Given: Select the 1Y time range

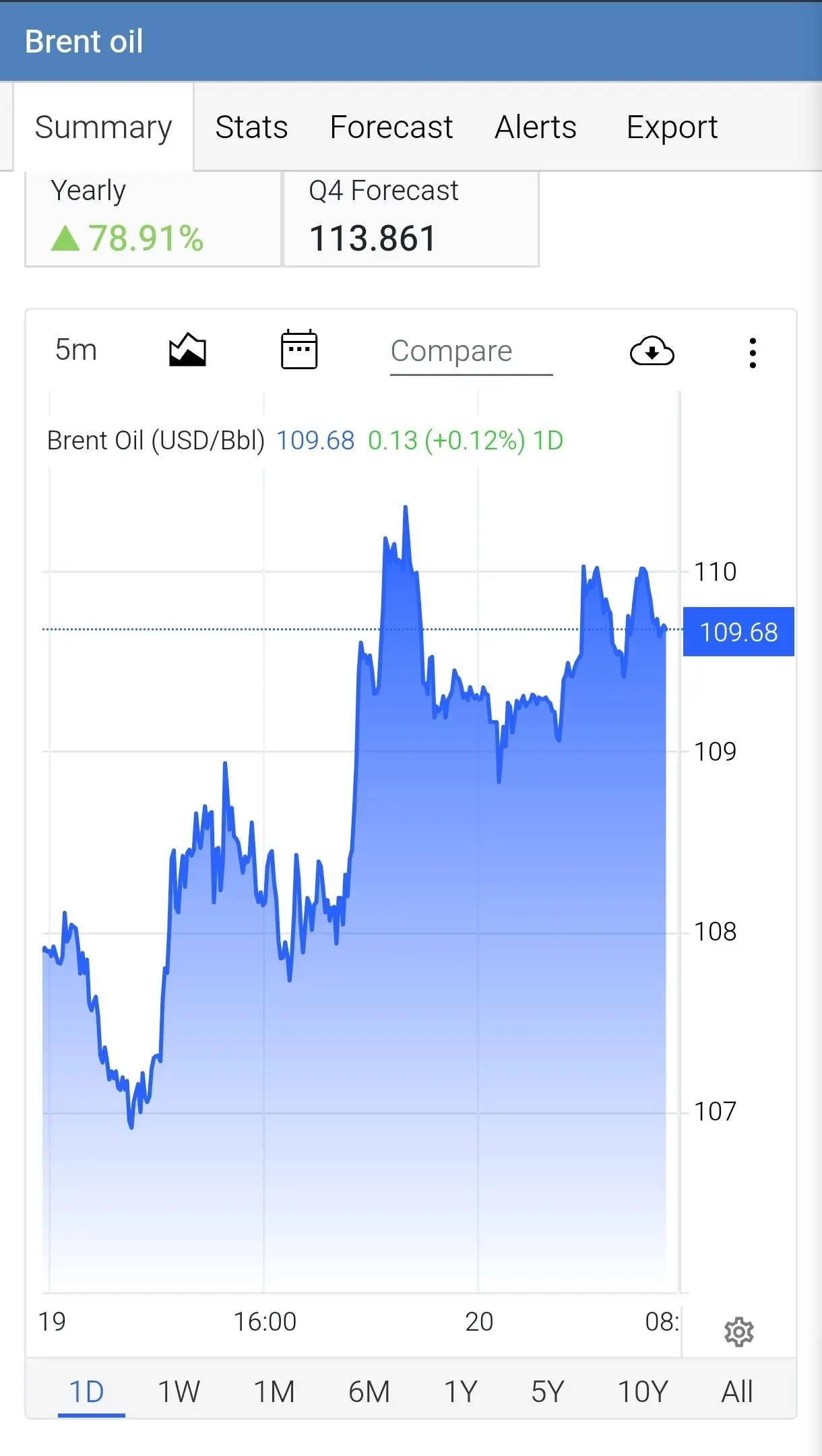Looking at the screenshot, I should coord(461,1391).
